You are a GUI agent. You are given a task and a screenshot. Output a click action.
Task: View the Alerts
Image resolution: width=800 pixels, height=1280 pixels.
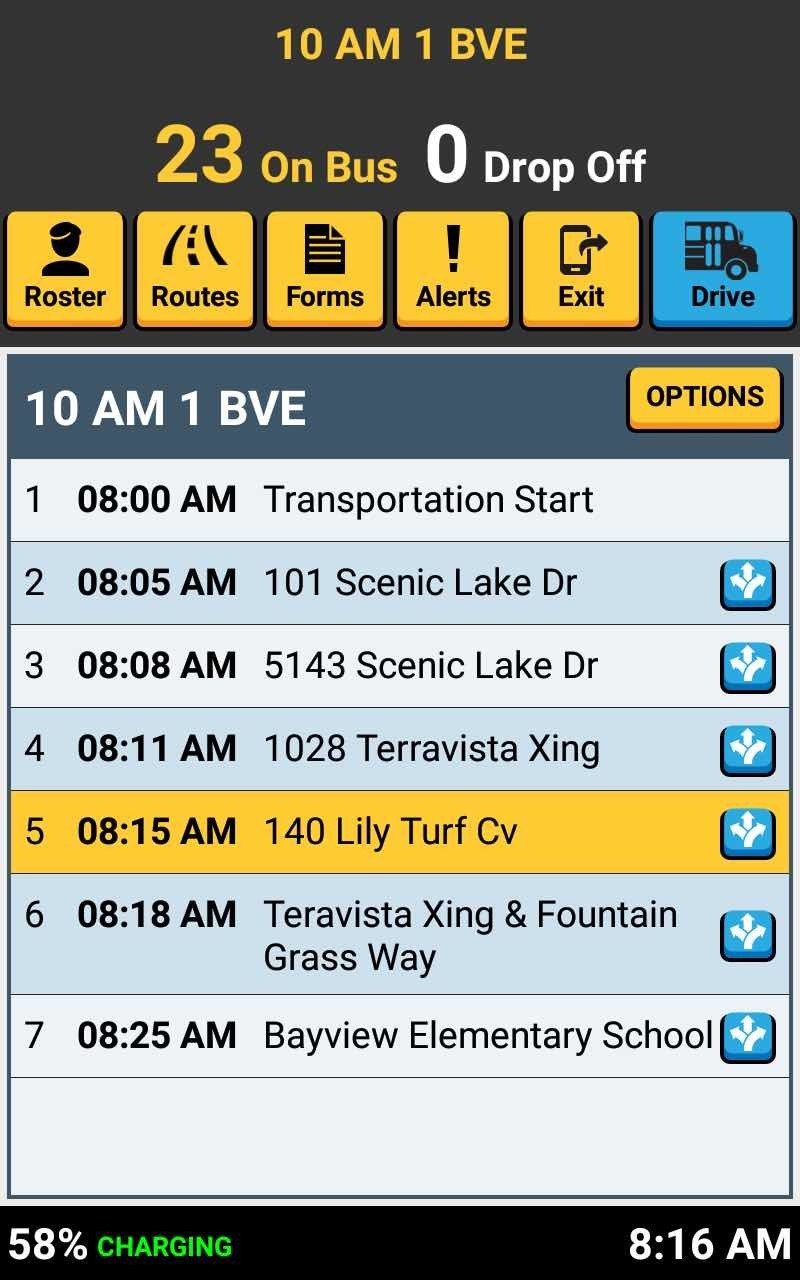pos(453,268)
